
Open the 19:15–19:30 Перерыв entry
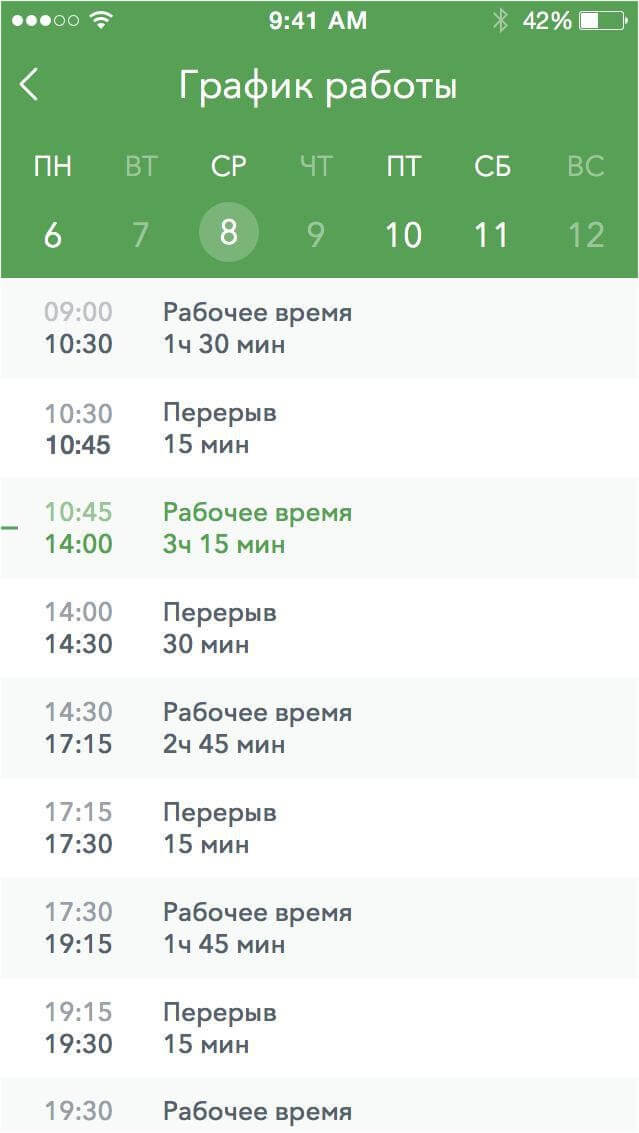tap(320, 1028)
